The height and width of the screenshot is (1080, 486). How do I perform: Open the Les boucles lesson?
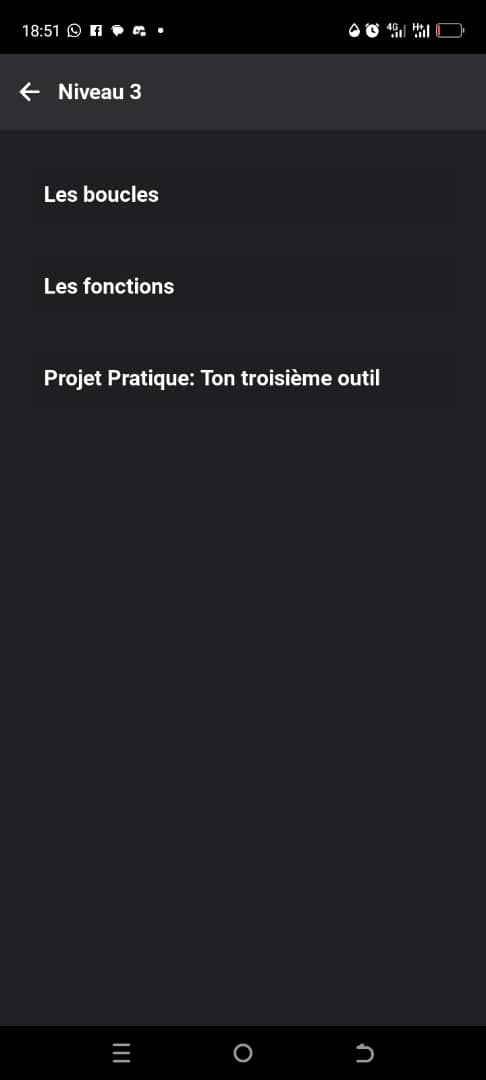coord(245,194)
